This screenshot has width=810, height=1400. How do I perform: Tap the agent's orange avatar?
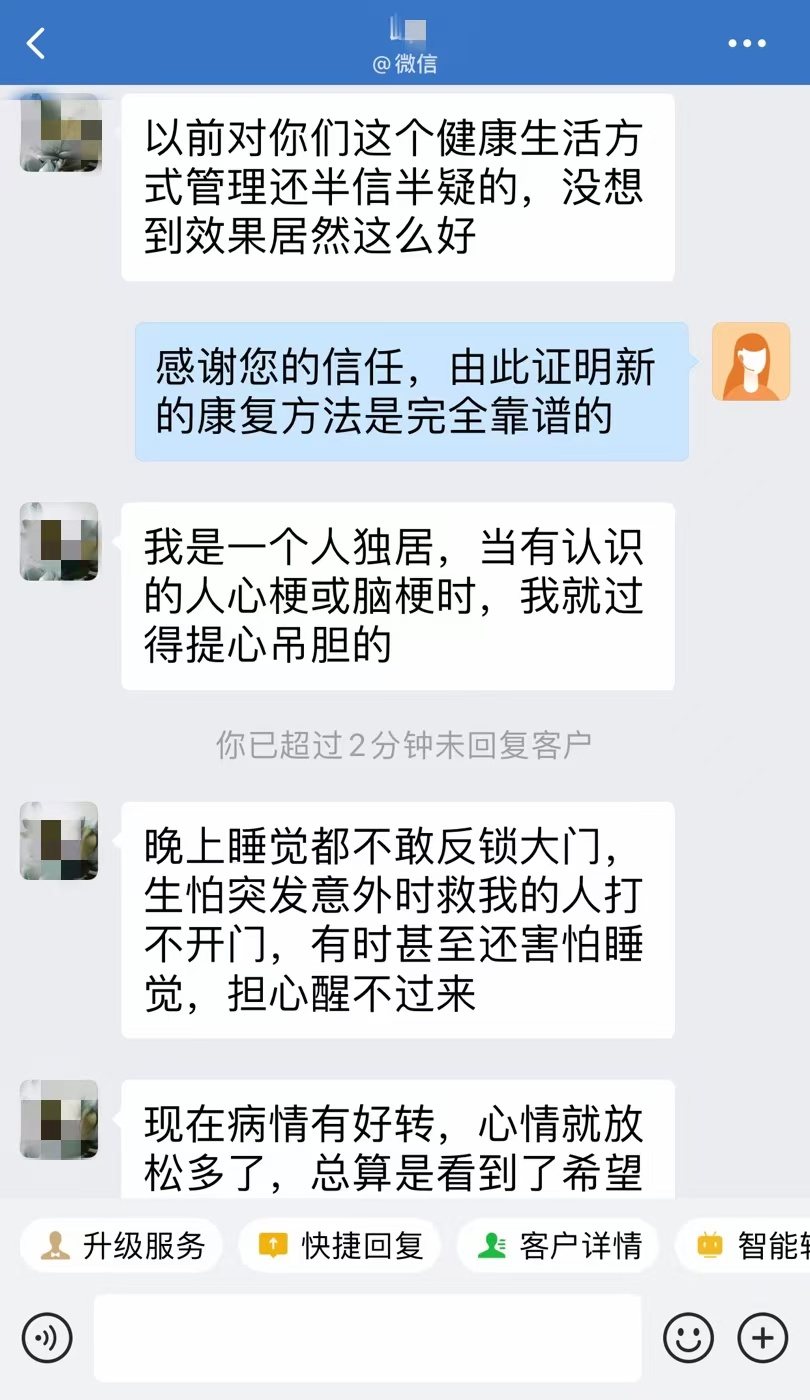[751, 362]
